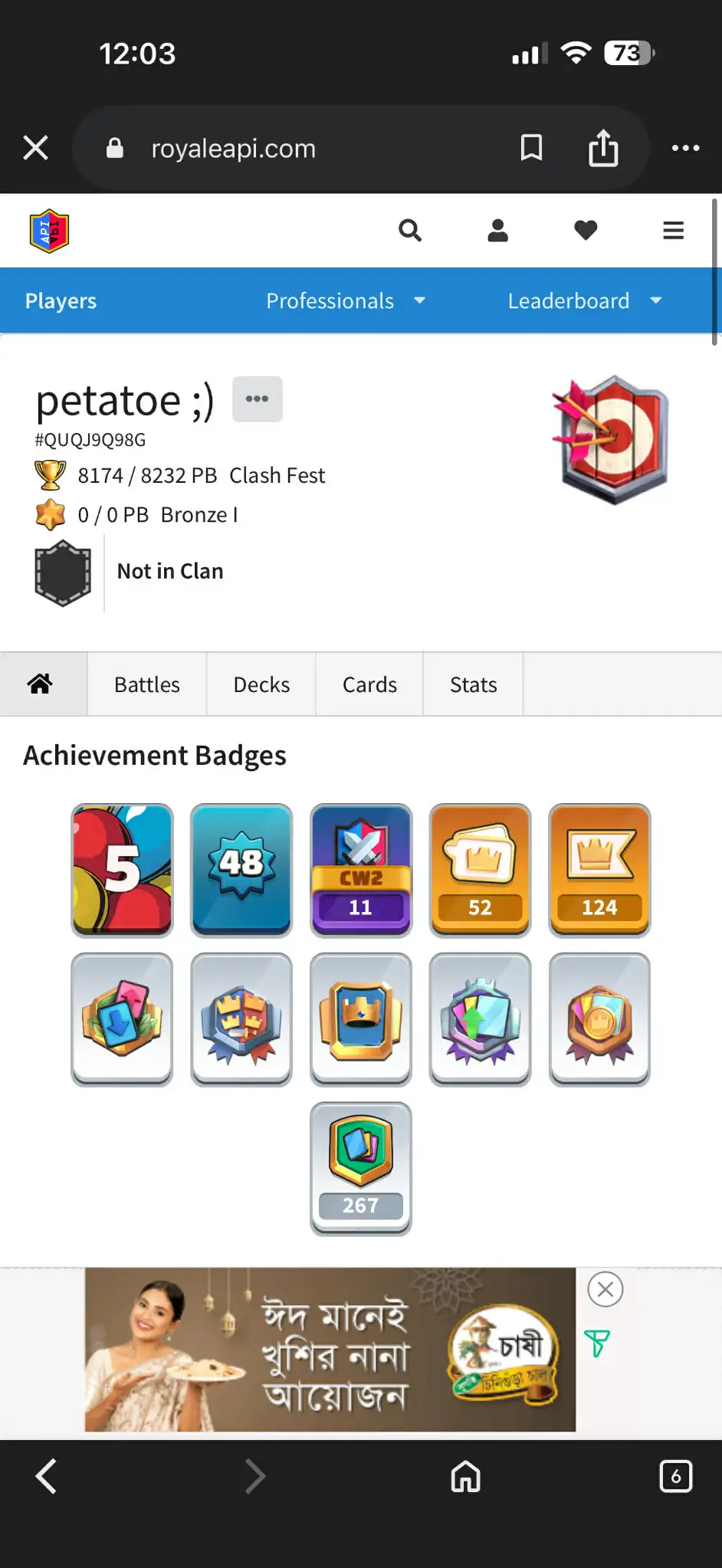The image size is (722, 1568).
Task: Expand the Leaderboard dropdown
Action: pyautogui.click(x=584, y=301)
